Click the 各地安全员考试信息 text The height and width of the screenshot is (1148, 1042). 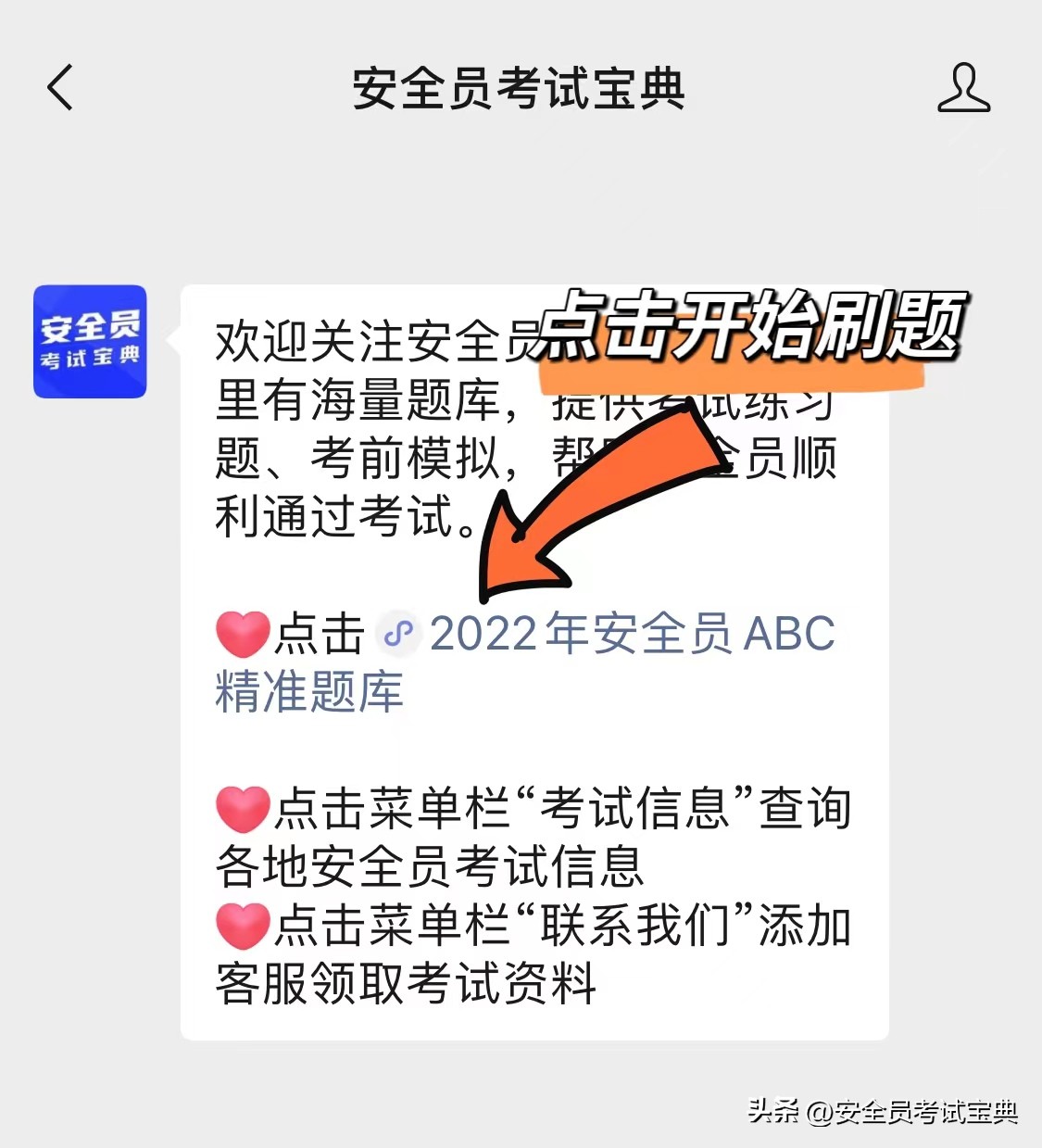pyautogui.click(x=433, y=865)
